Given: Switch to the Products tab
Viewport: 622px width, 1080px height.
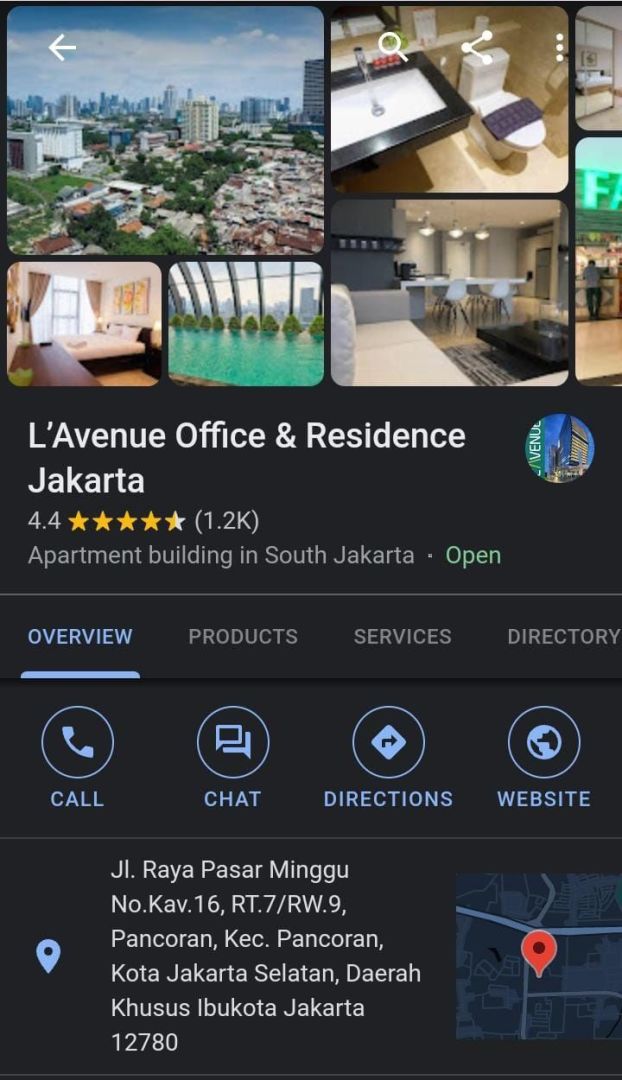Looking at the screenshot, I should coord(243,636).
